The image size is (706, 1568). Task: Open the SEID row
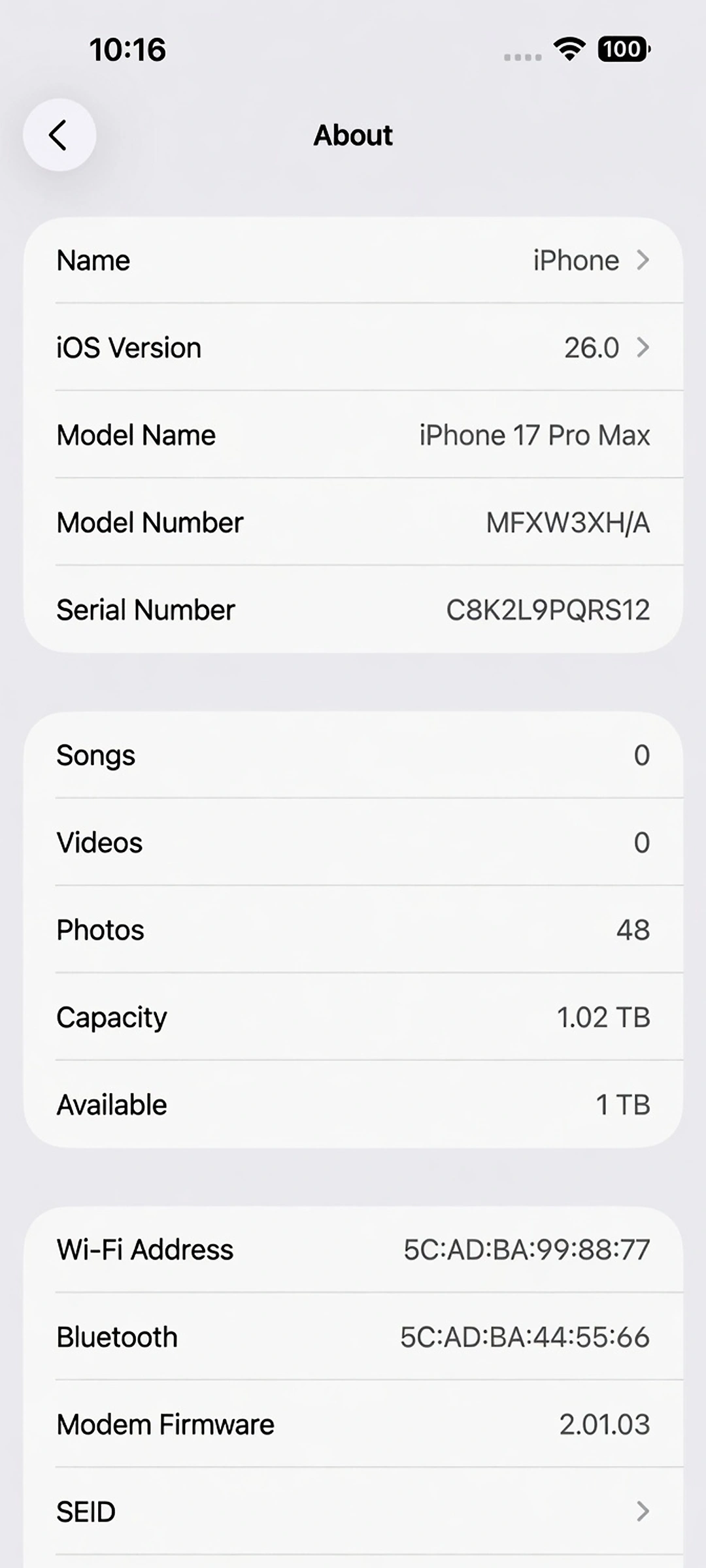[x=353, y=1511]
